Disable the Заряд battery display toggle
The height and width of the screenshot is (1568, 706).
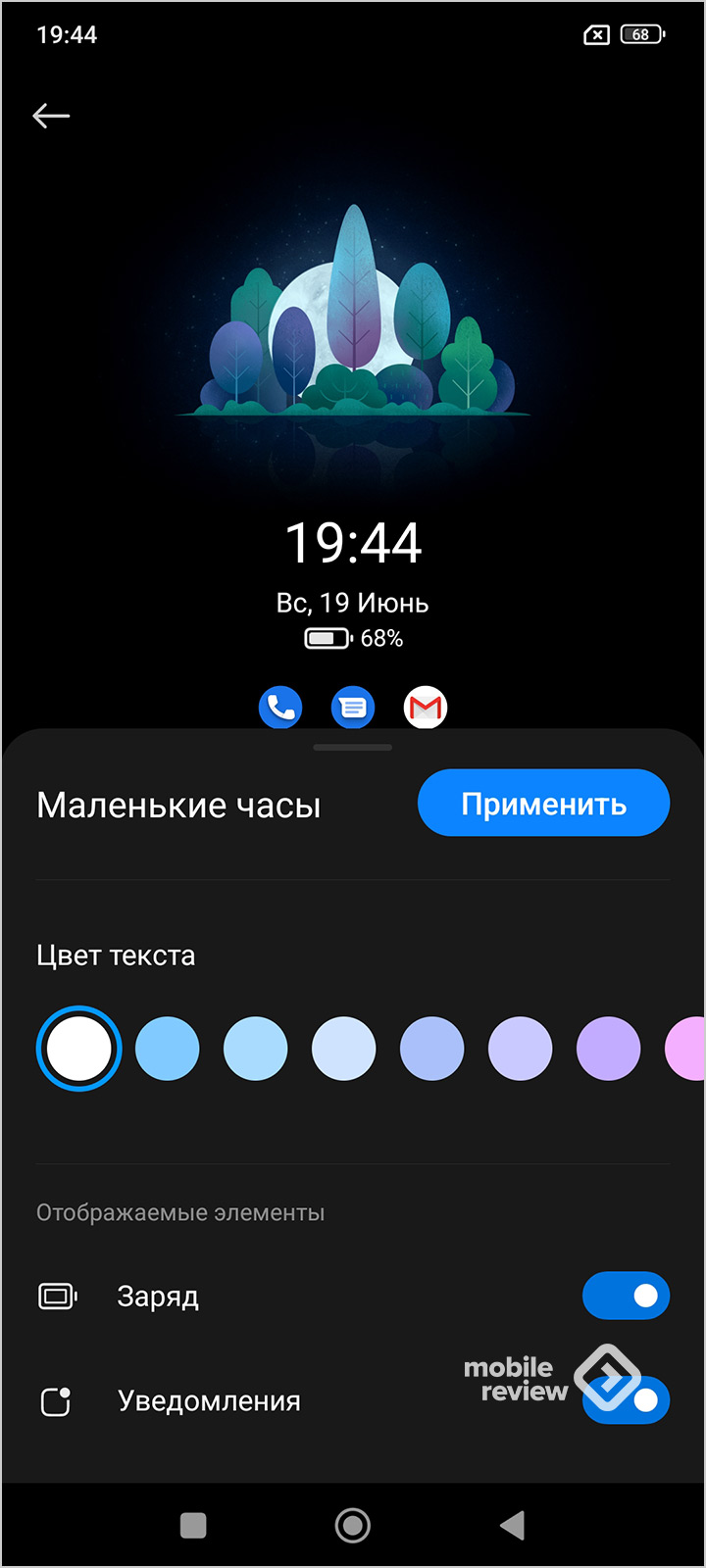pos(626,1296)
